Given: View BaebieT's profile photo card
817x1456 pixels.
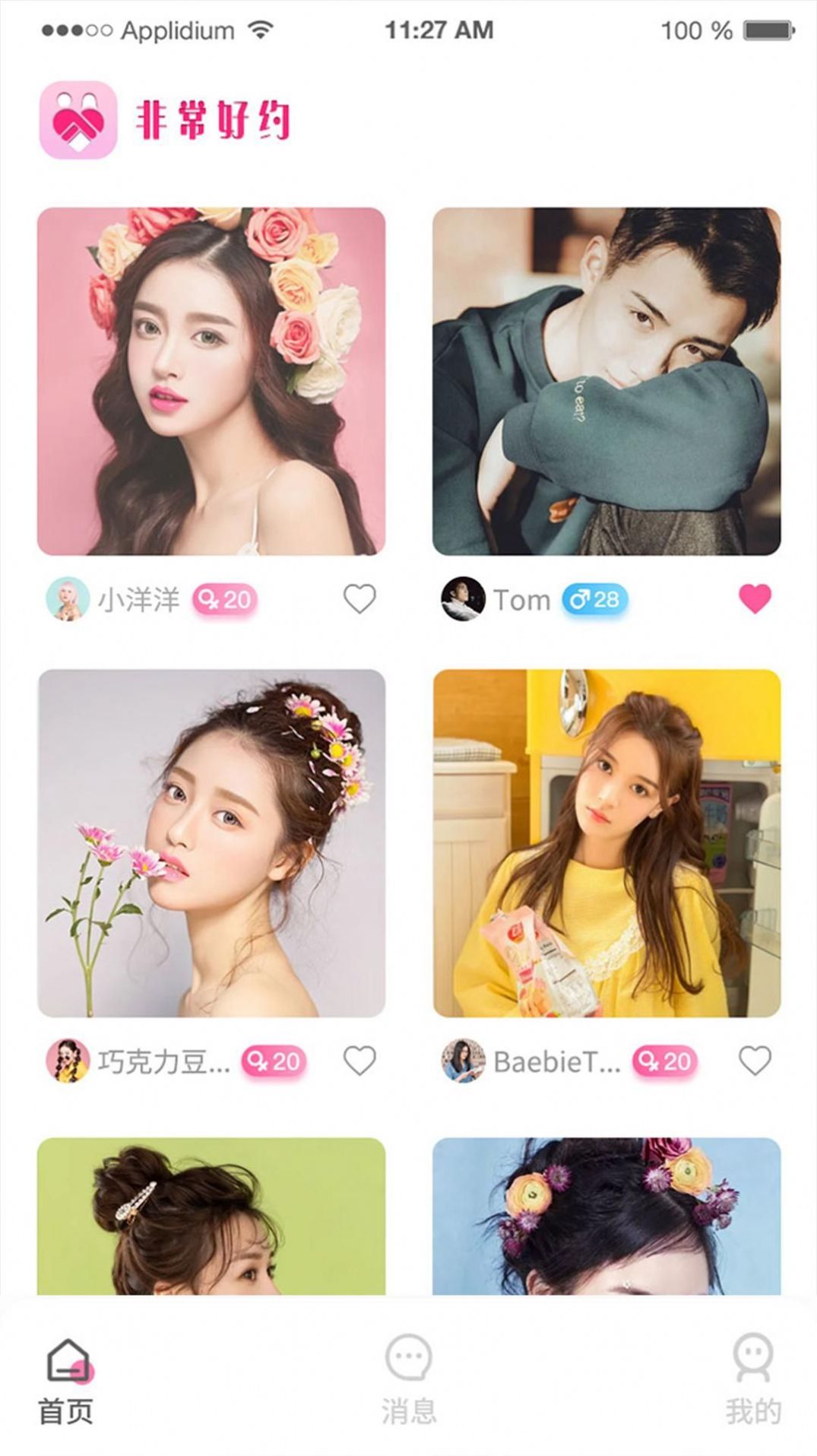Looking at the screenshot, I should click(x=606, y=843).
